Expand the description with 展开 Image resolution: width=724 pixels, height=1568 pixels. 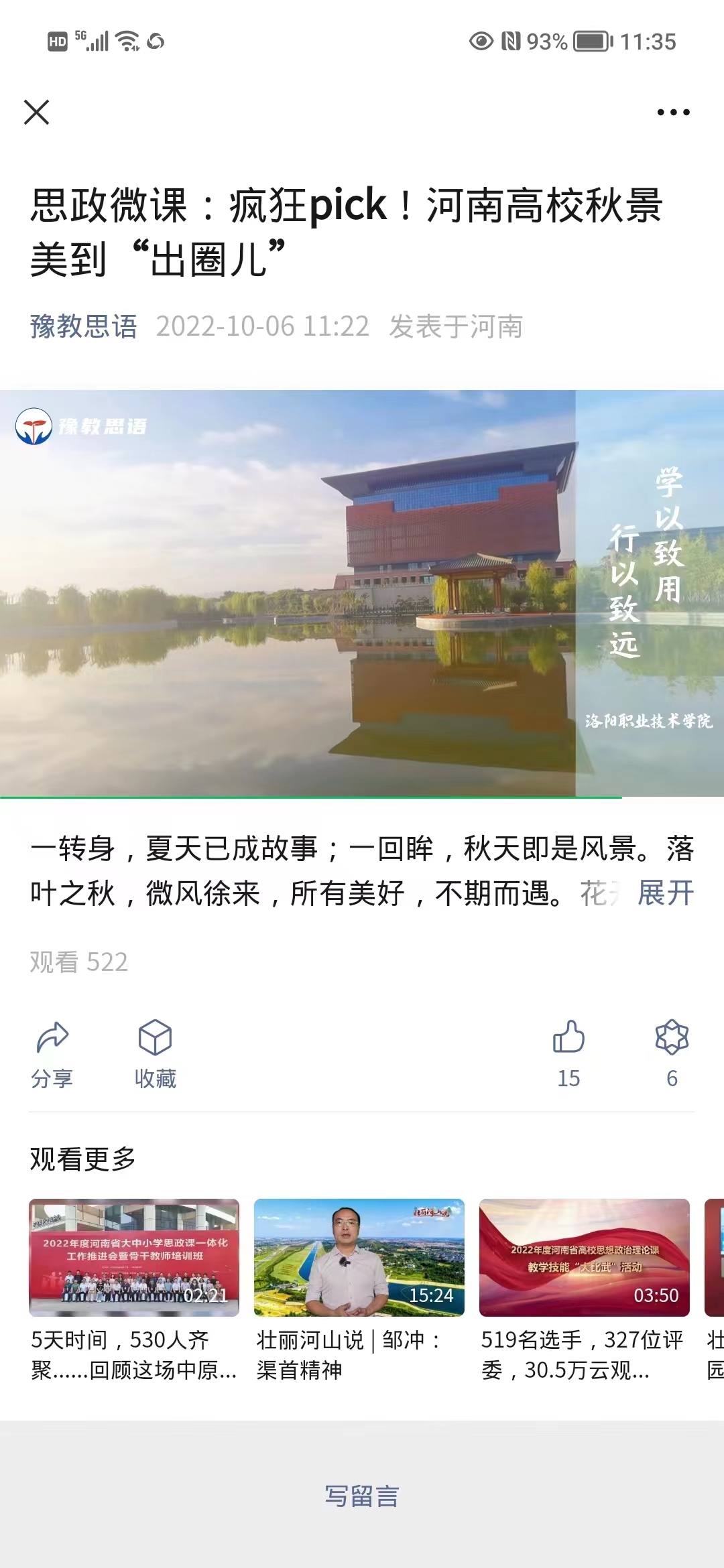665,893
